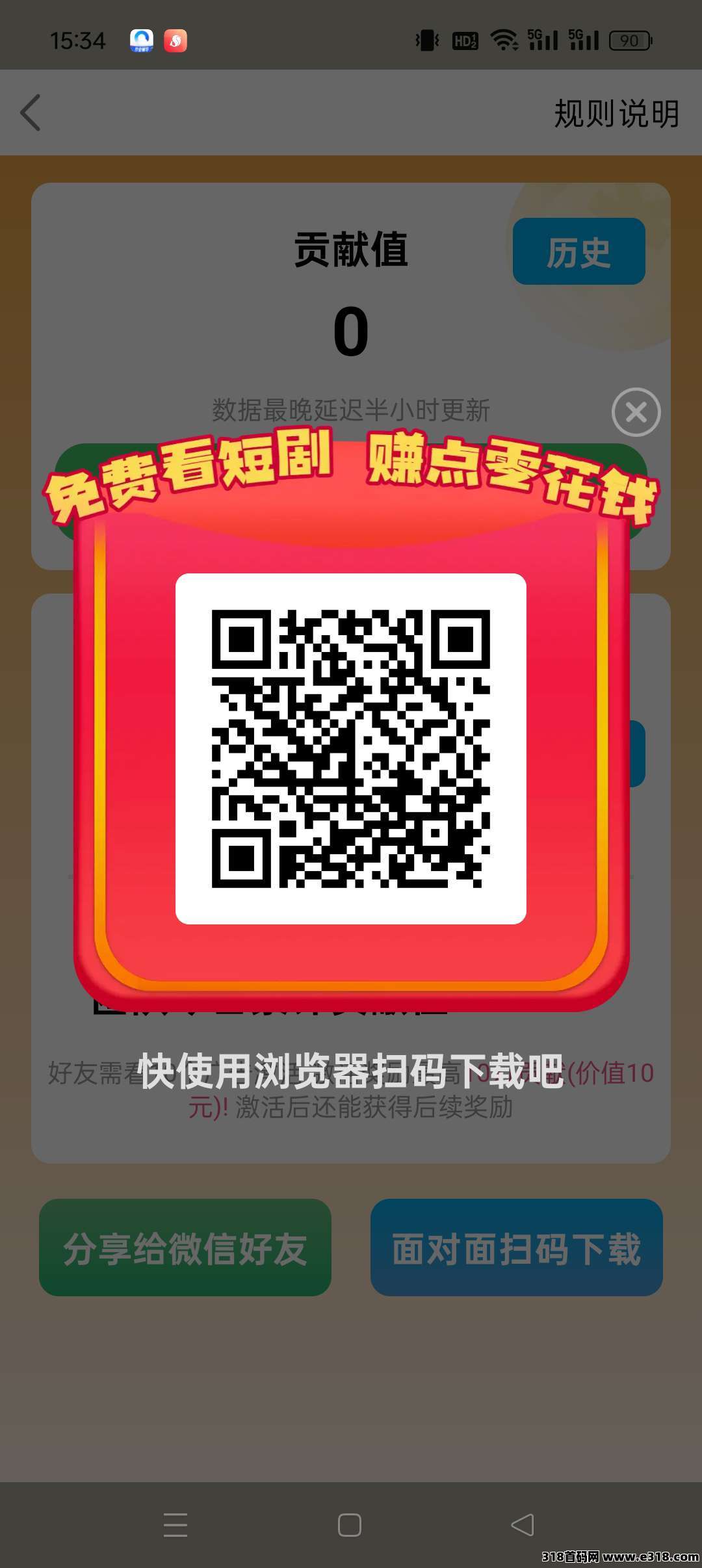Select 面对面扫码下载 button
Viewport: 702px width, 1568px height.
[x=516, y=1248]
